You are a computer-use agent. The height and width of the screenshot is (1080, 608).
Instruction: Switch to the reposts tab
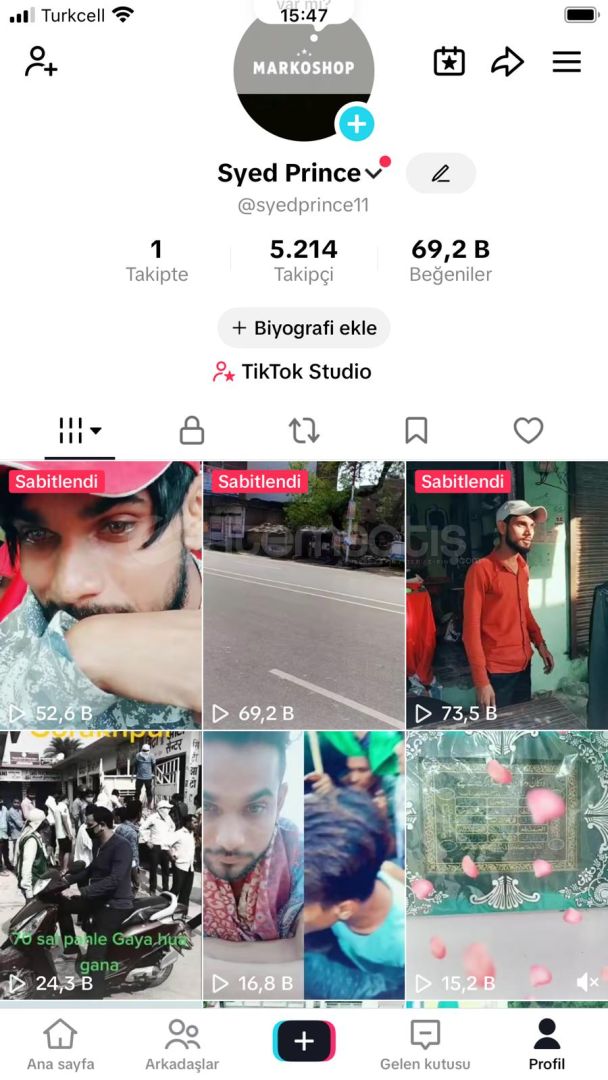[x=304, y=431]
